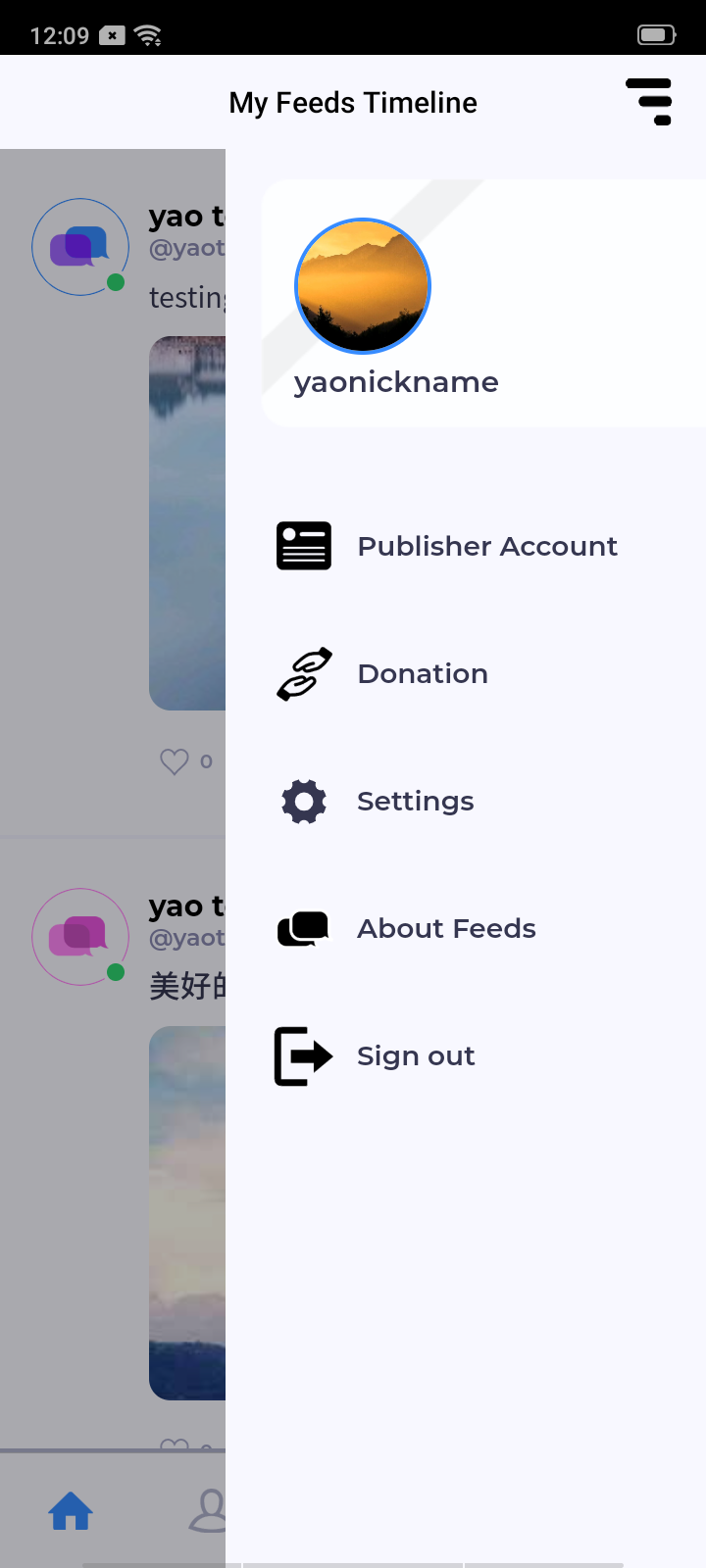The image size is (706, 1568).
Task: Sign out of the account
Action: pyautogui.click(x=415, y=1056)
